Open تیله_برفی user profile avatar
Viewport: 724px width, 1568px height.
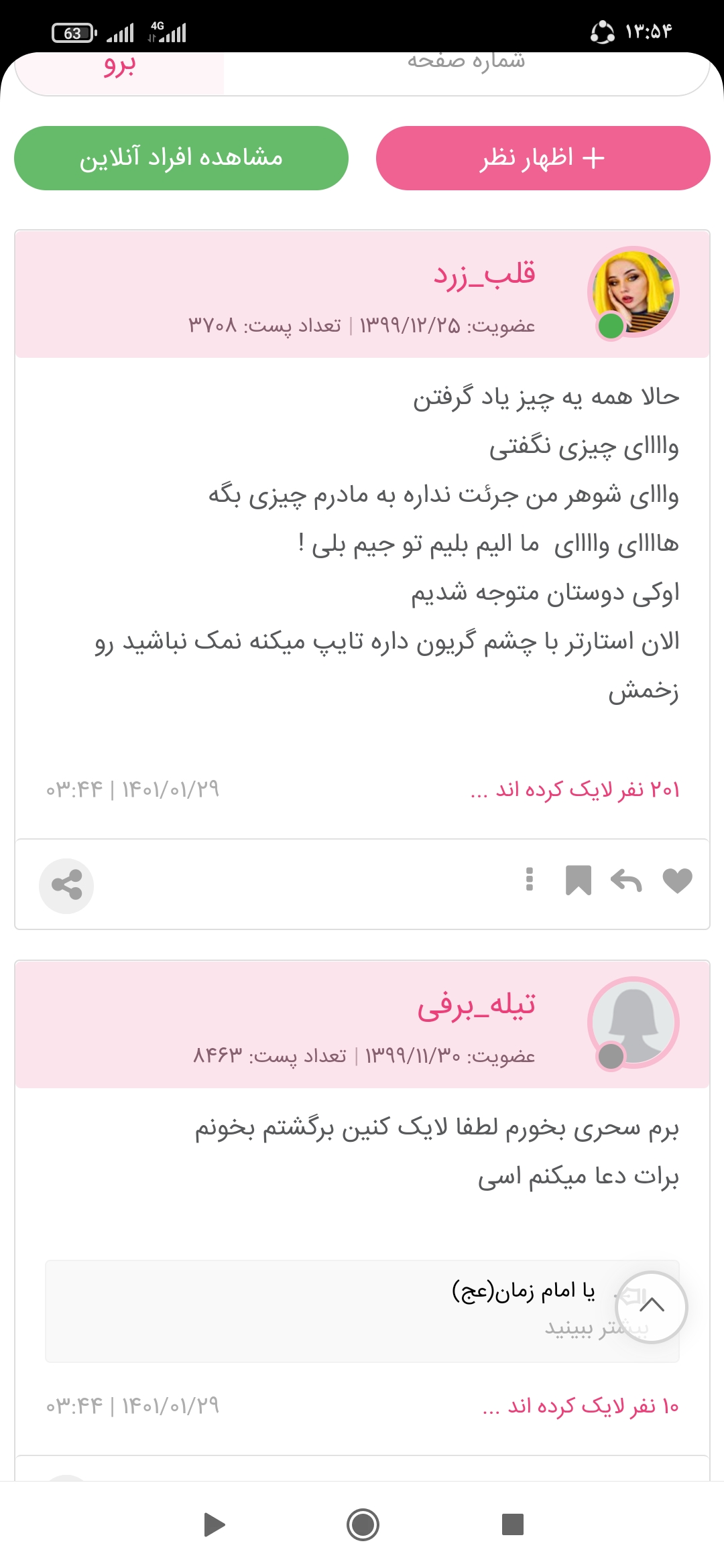tap(633, 1023)
